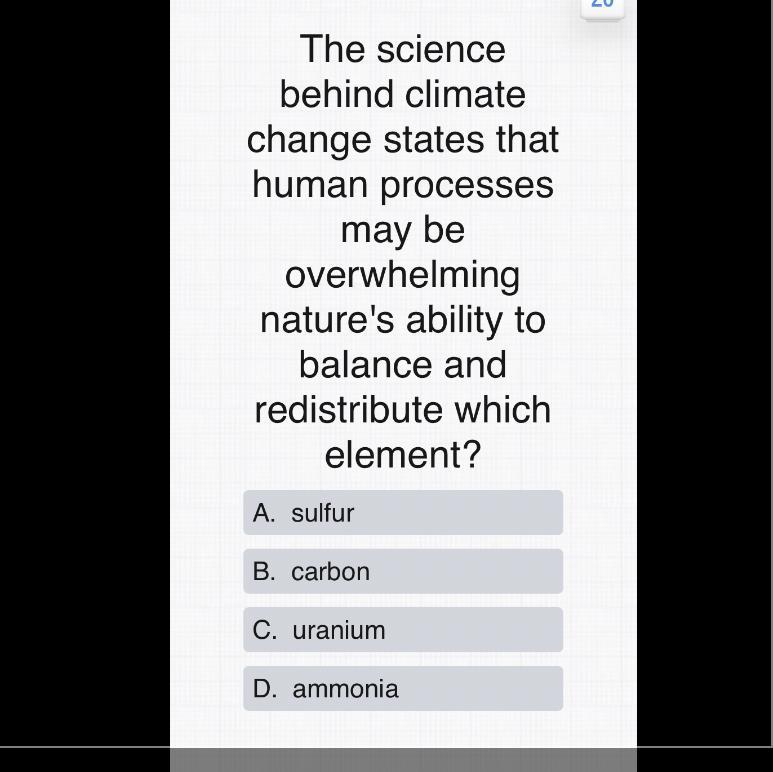Pick answer C. uranium
This screenshot has width=773, height=772.
pyautogui.click(x=402, y=630)
